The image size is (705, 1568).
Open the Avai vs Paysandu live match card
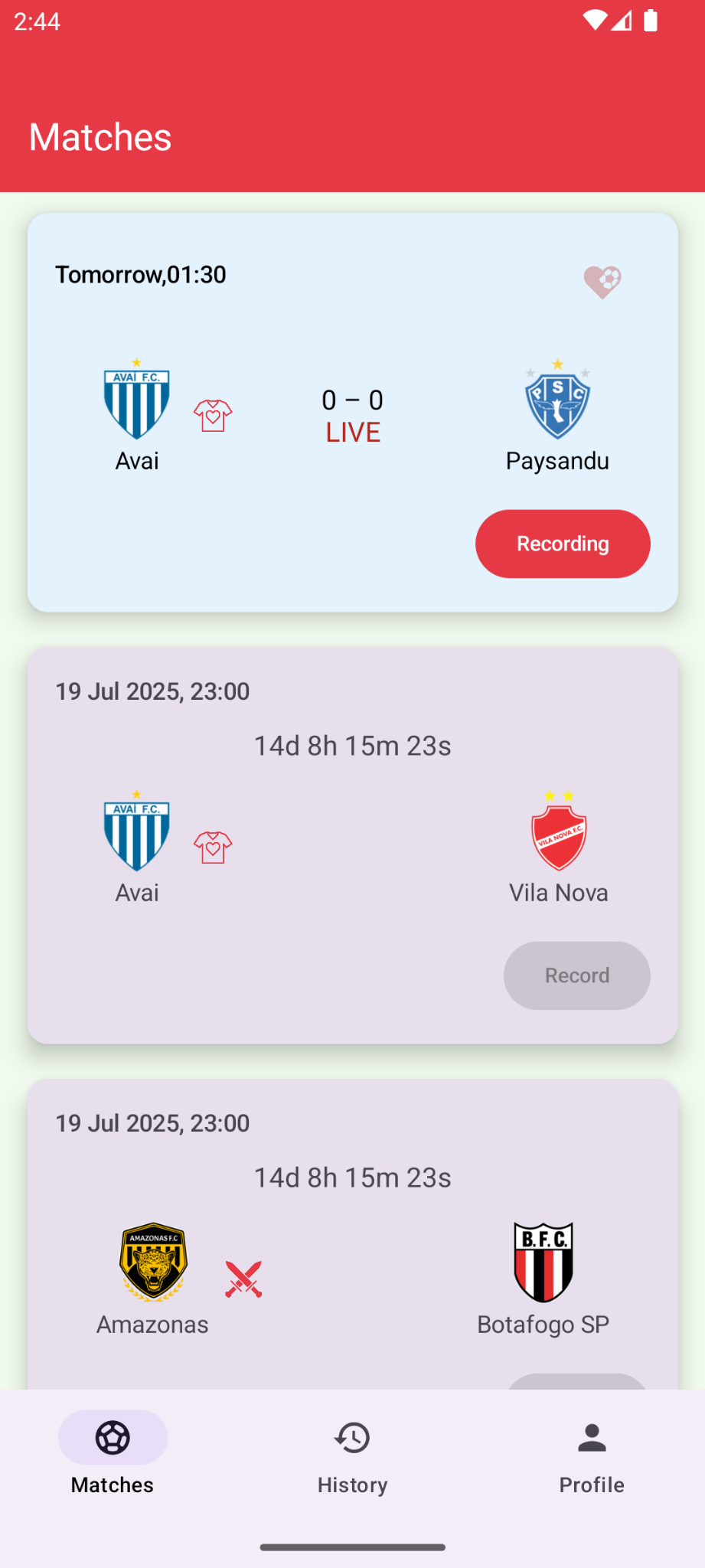point(352,337)
